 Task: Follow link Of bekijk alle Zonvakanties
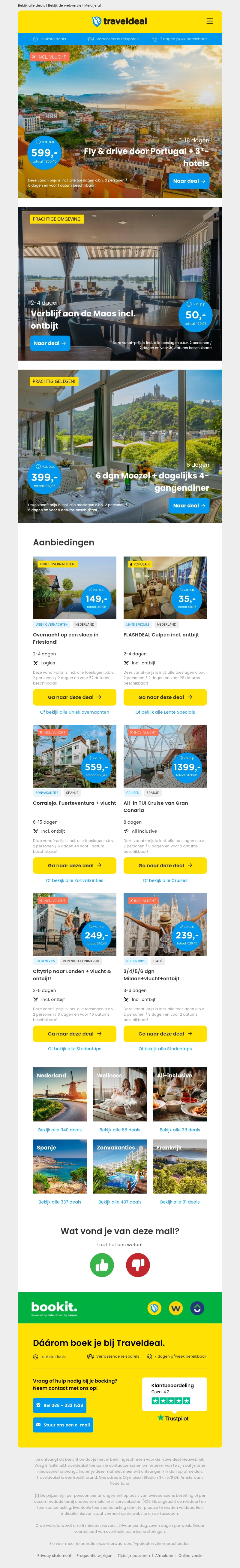[74, 880]
